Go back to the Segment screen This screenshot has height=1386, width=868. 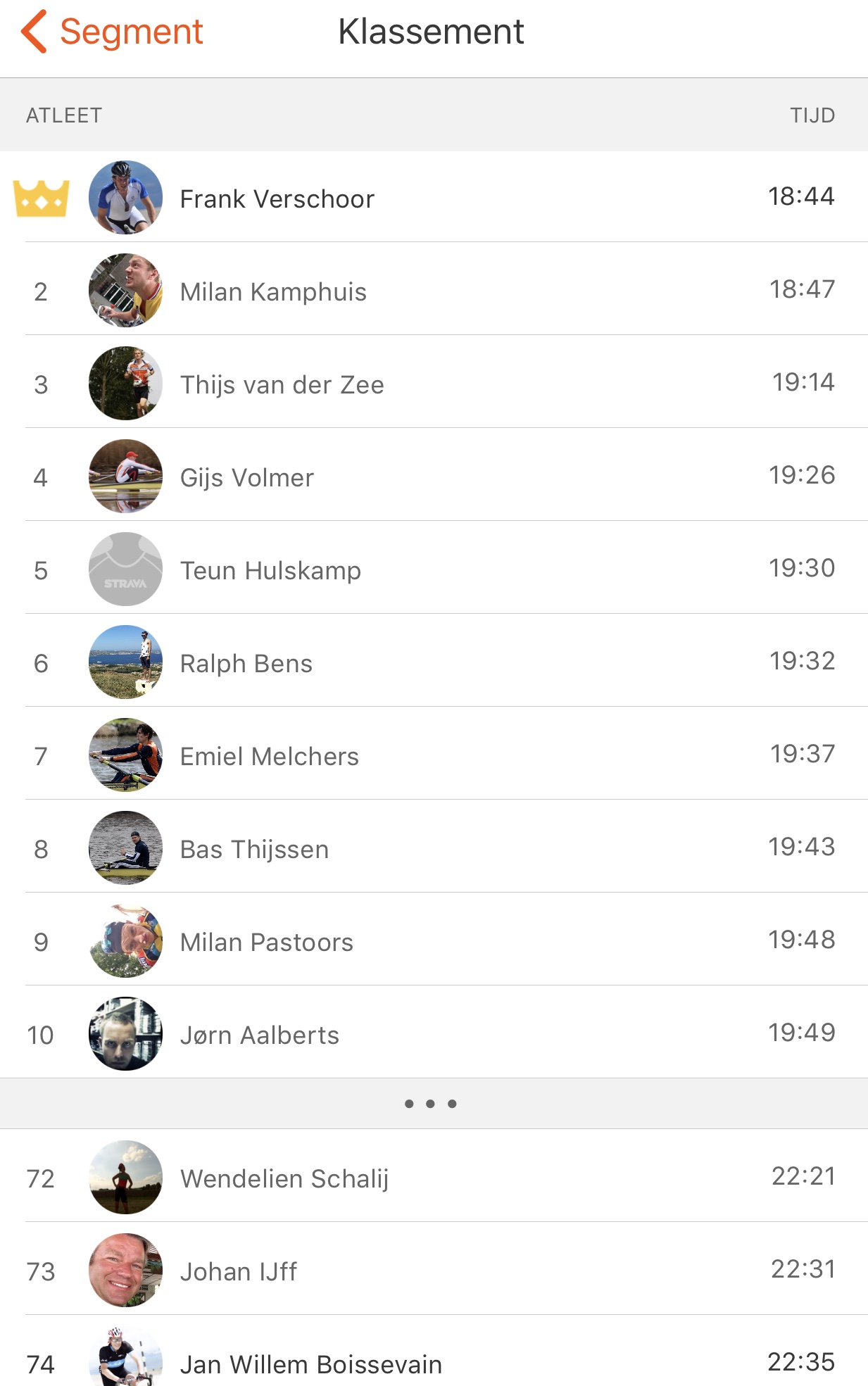[113, 32]
